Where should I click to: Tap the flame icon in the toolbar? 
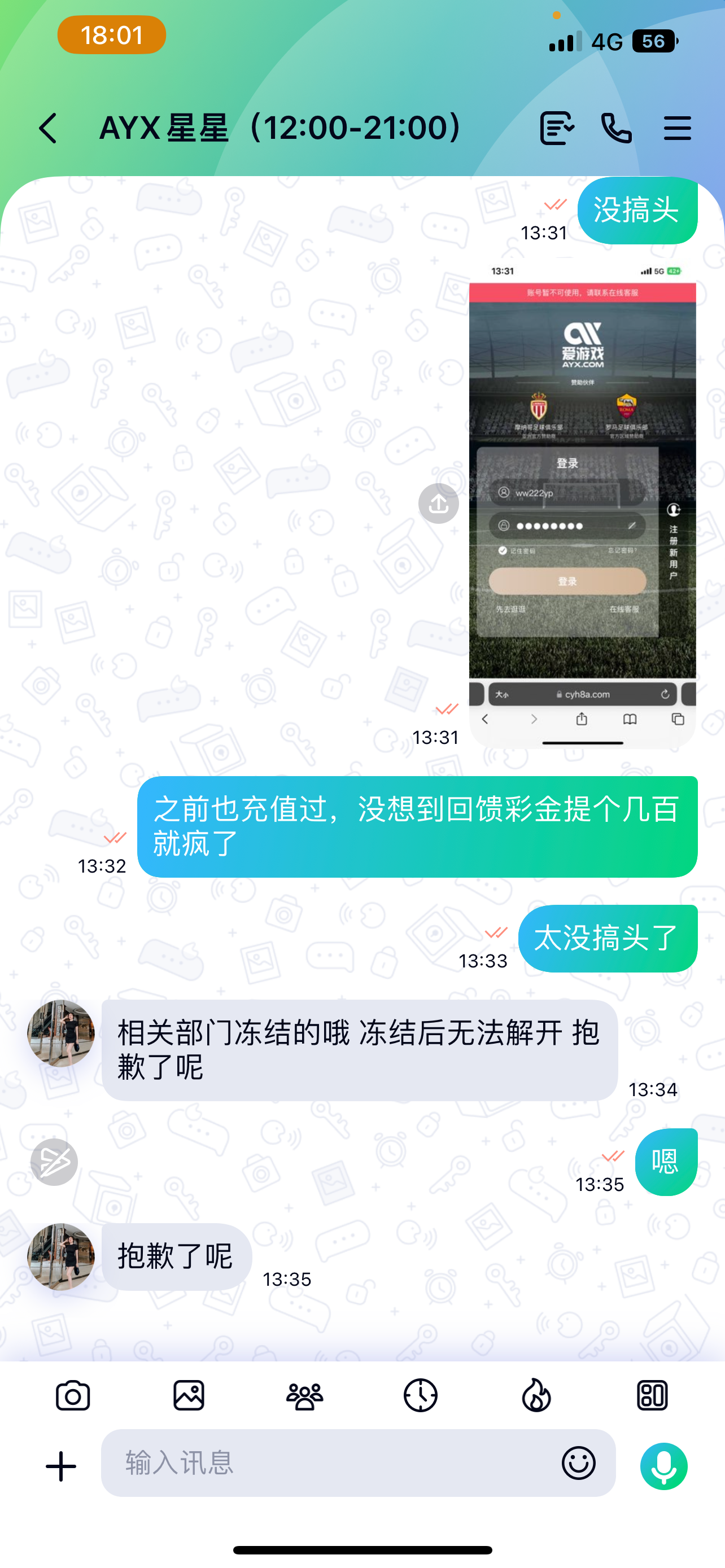pos(536,1395)
